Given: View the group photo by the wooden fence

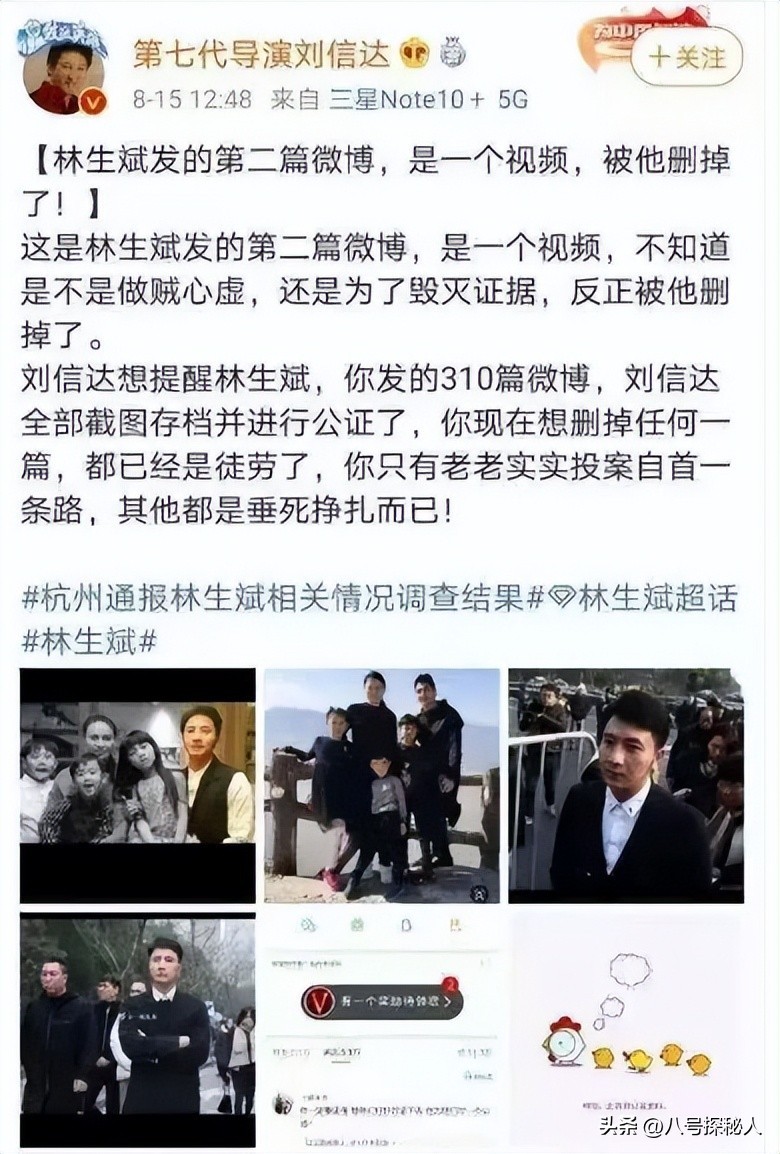Looking at the screenshot, I should click(x=381, y=785).
